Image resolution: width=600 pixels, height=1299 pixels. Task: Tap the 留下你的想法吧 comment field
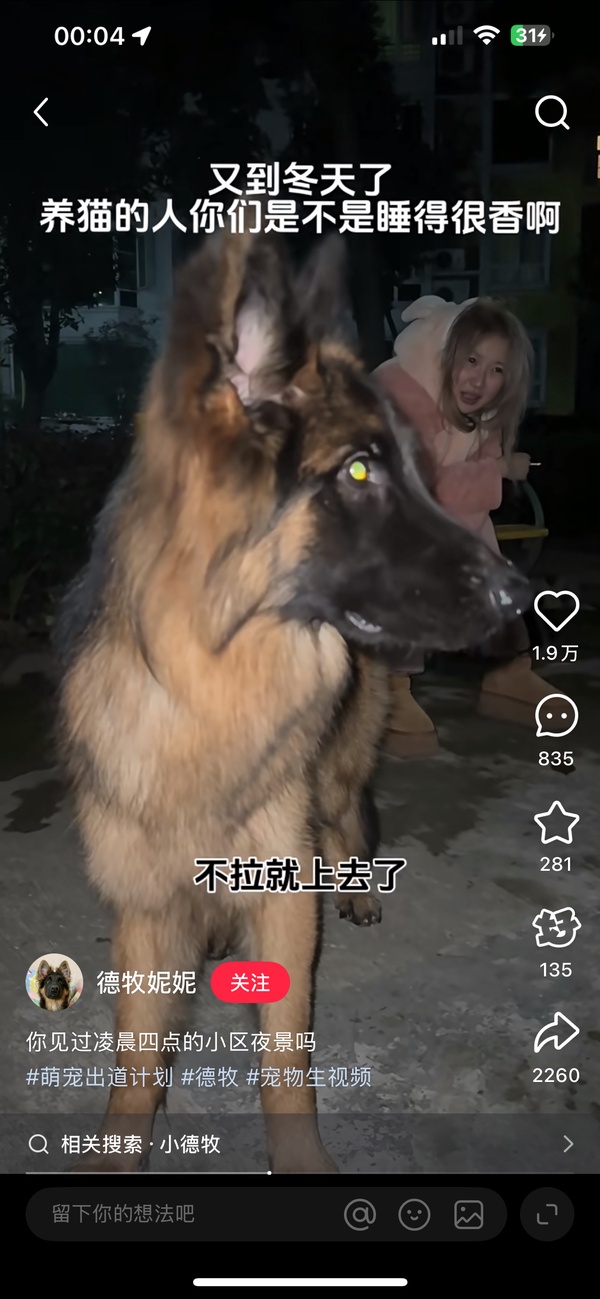(180, 1214)
